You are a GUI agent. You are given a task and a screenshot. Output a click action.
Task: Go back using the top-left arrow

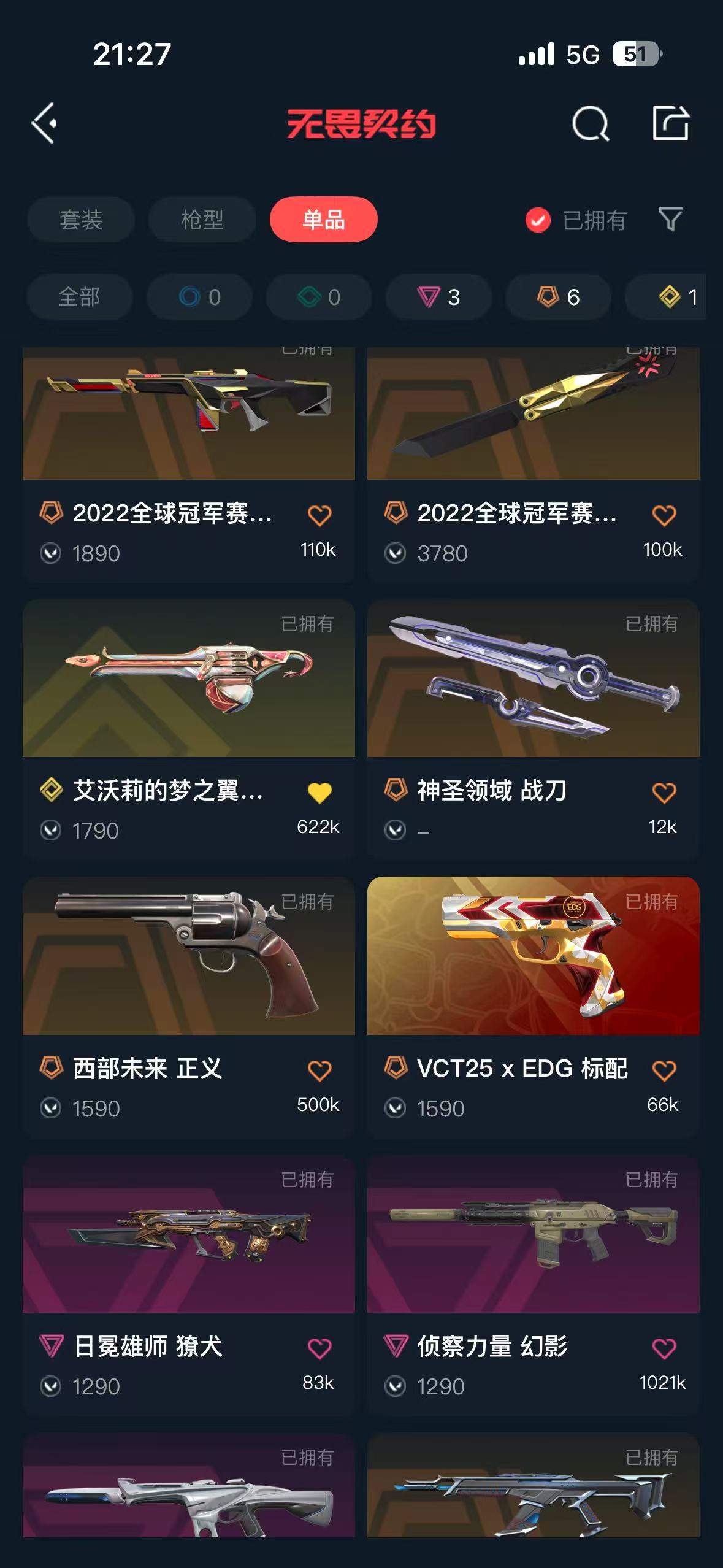pyautogui.click(x=44, y=123)
